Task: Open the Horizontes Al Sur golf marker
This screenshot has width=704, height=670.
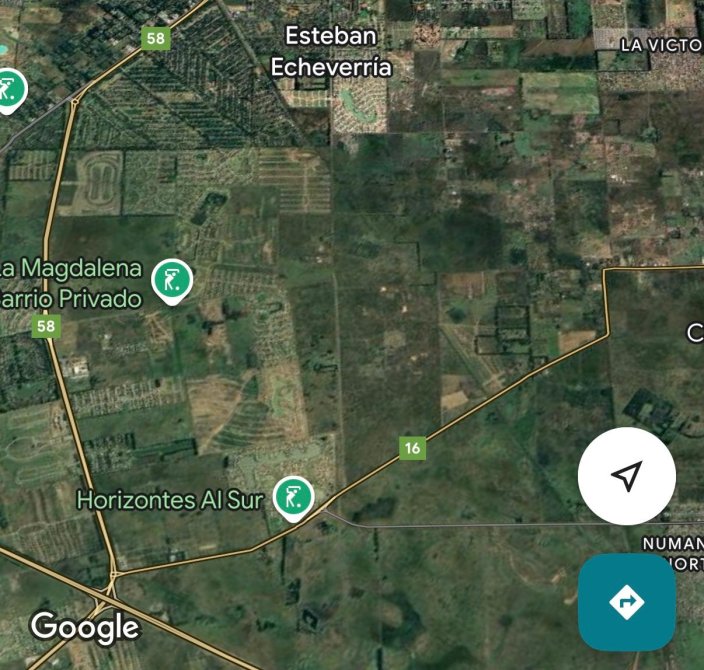Action: (x=293, y=496)
